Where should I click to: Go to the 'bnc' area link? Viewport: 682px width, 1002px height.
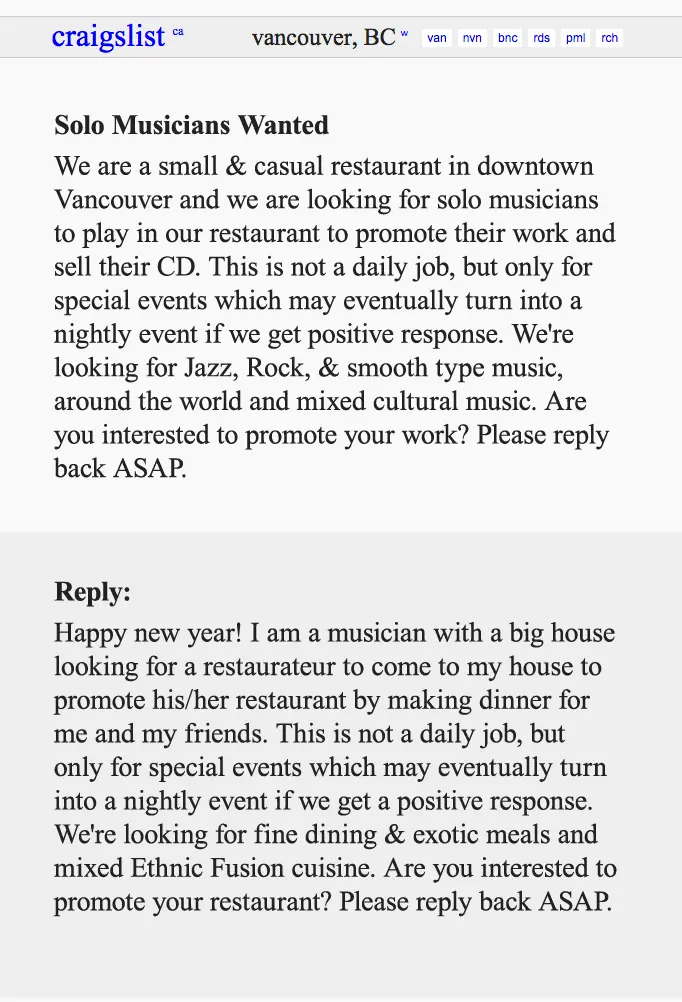click(508, 38)
